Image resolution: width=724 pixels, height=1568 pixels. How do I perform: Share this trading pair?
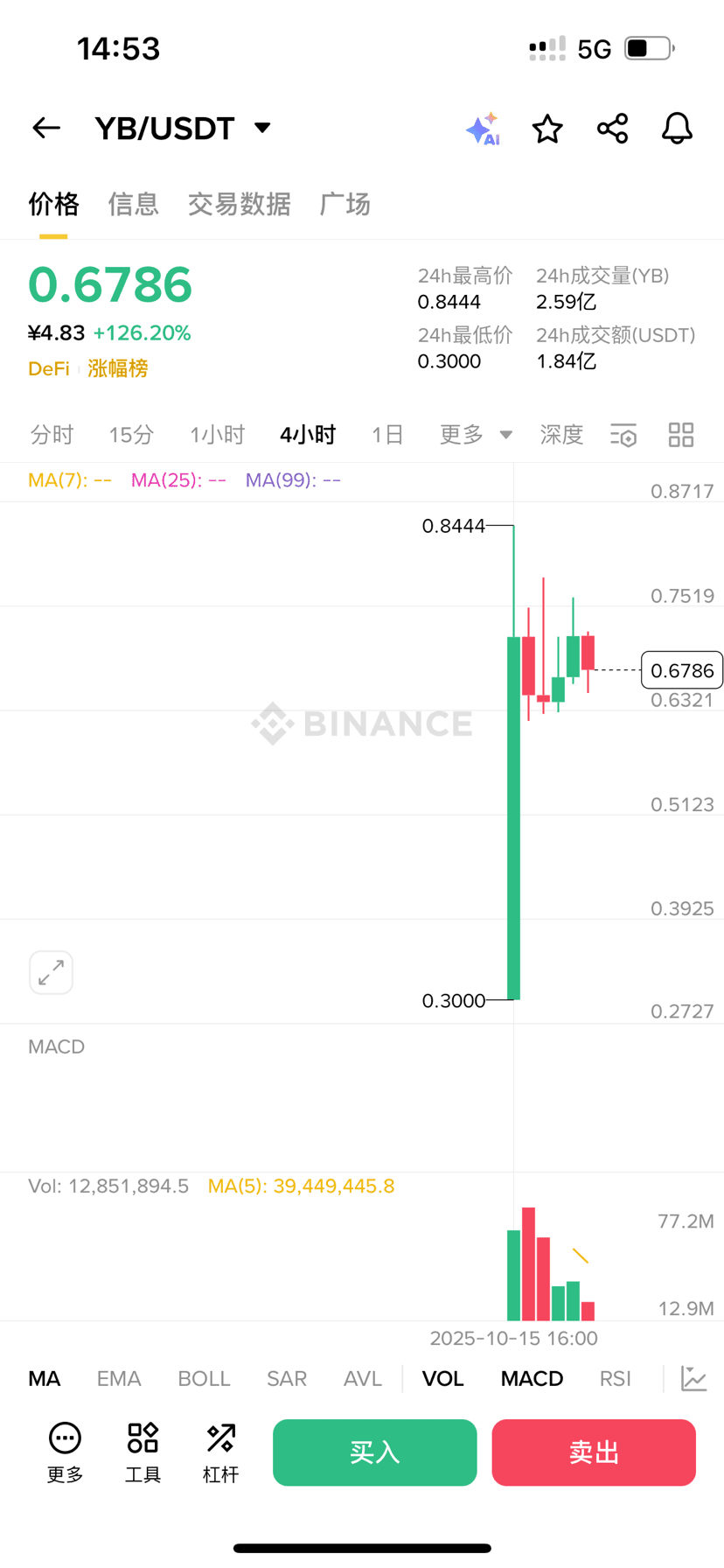tap(612, 129)
